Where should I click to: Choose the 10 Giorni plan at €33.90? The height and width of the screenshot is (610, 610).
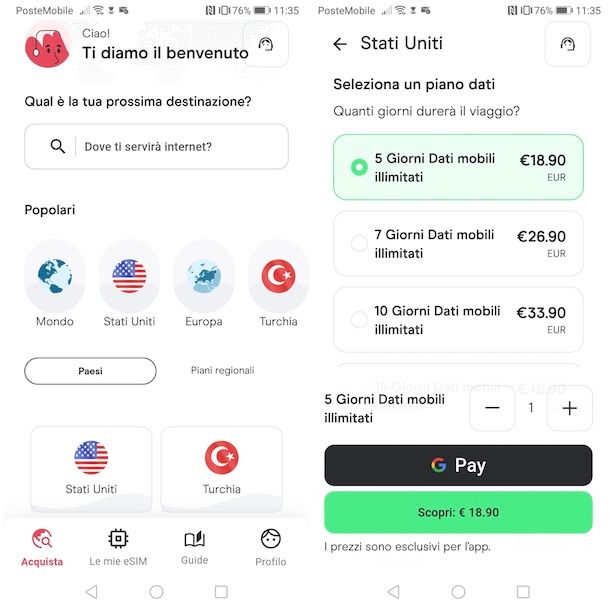click(x=458, y=319)
